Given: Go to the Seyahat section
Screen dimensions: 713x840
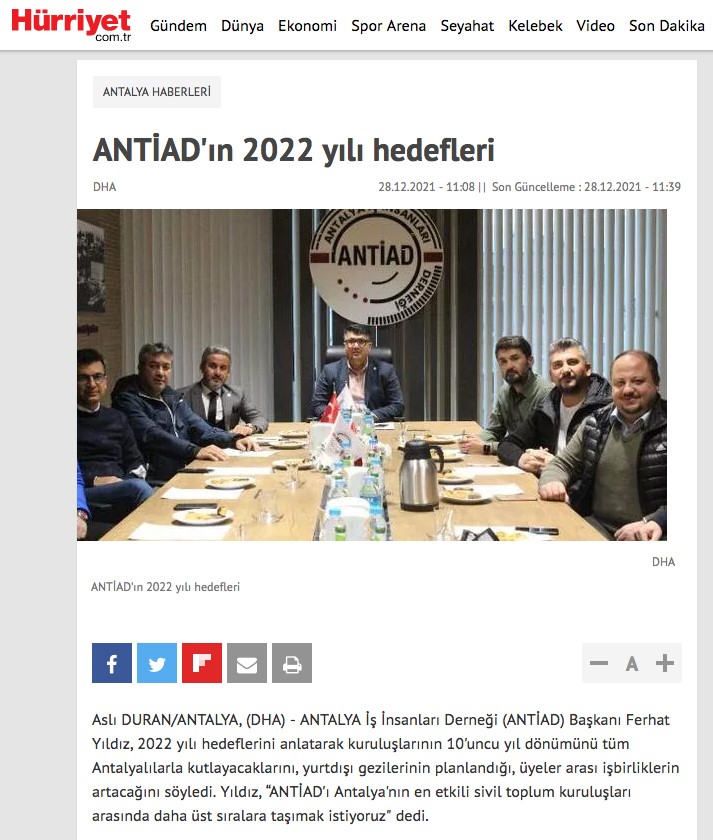Looking at the screenshot, I should point(467,26).
